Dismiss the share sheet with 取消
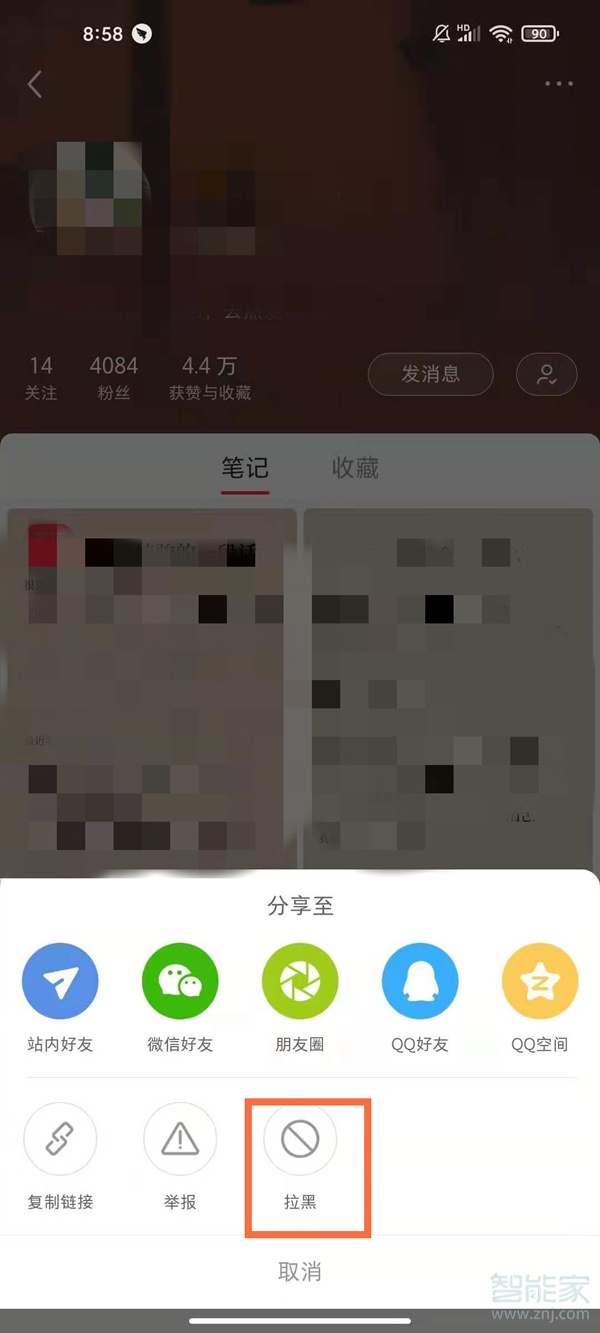This screenshot has width=600, height=1333. click(x=300, y=1272)
